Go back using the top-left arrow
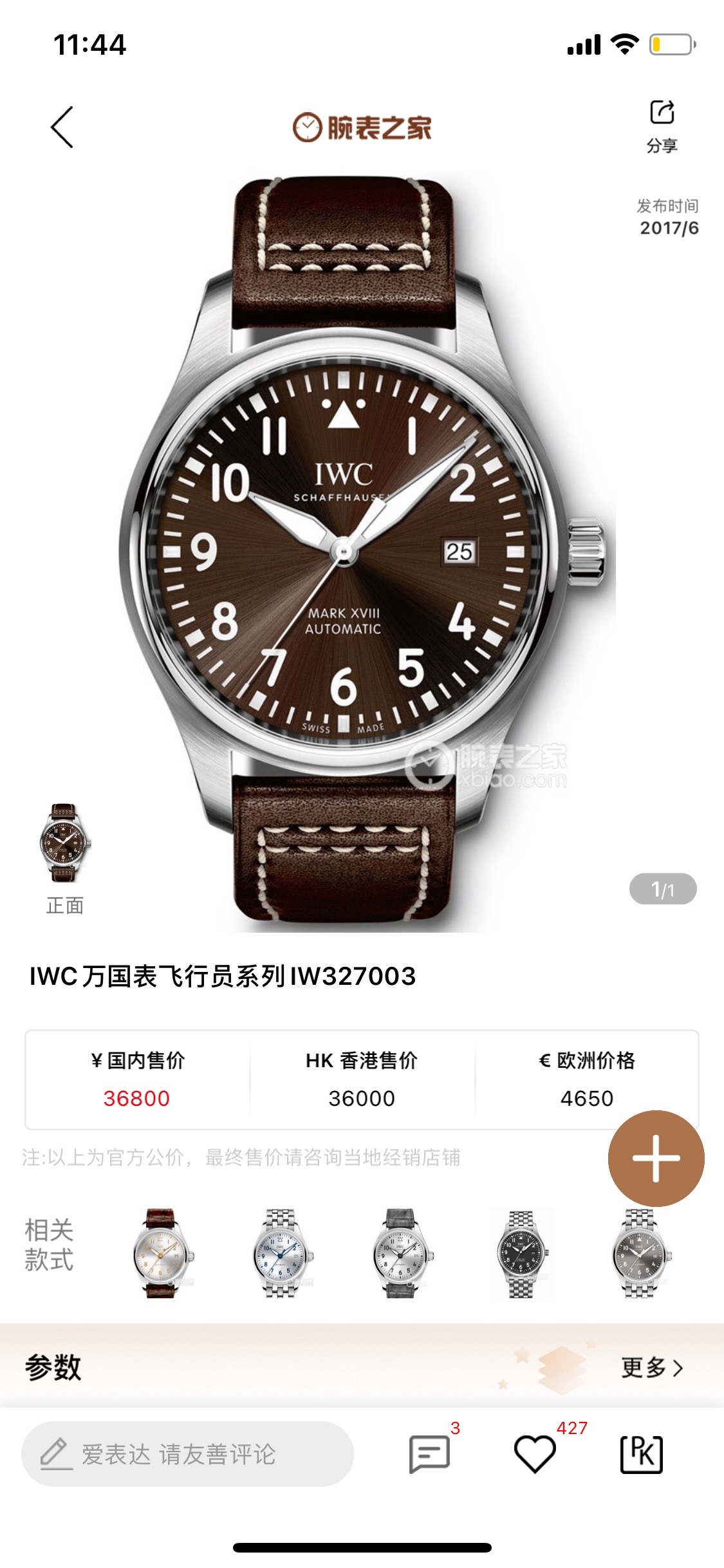The height and width of the screenshot is (1568, 724). 62,127
